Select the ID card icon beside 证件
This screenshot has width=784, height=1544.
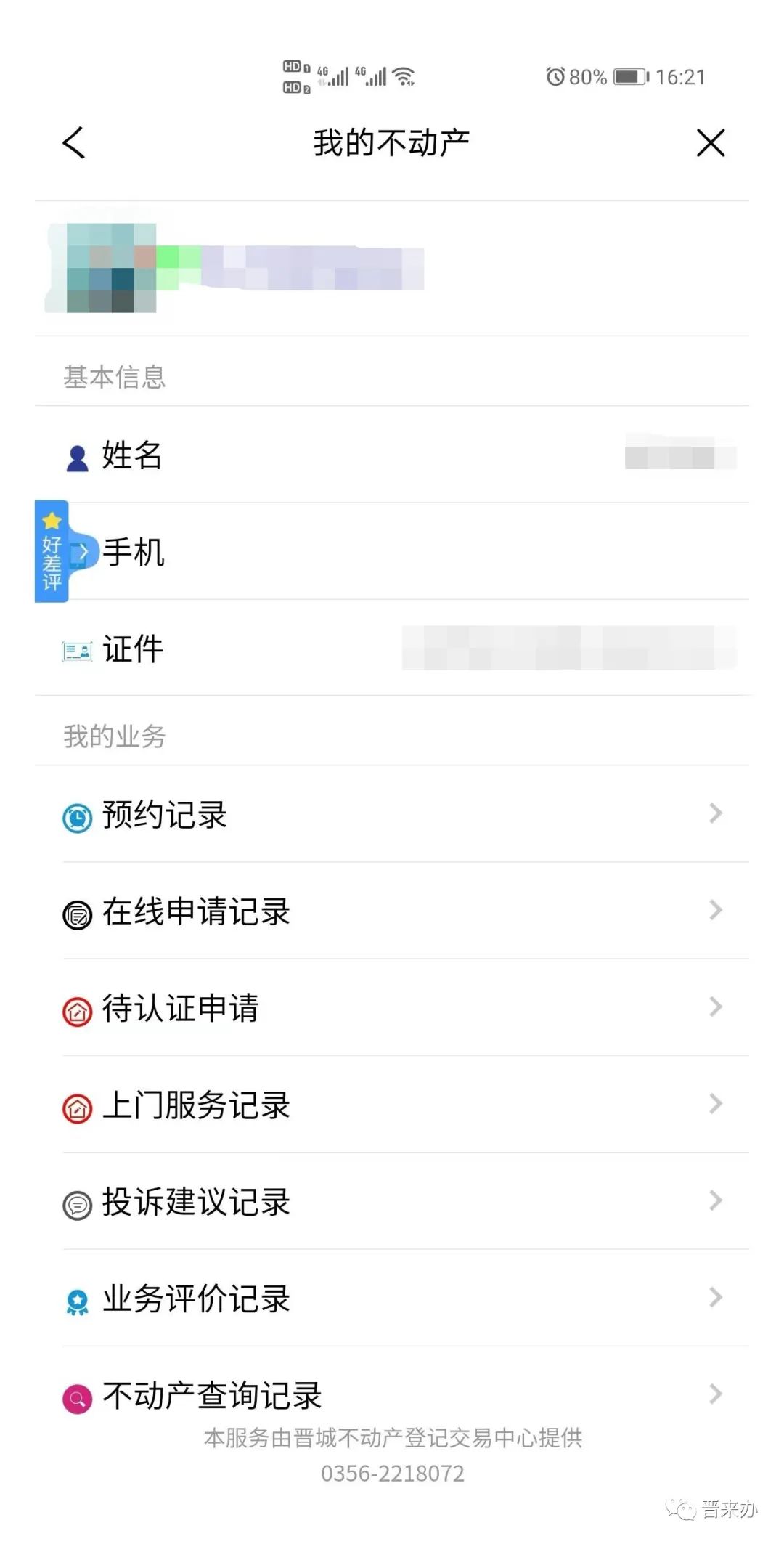(x=76, y=650)
